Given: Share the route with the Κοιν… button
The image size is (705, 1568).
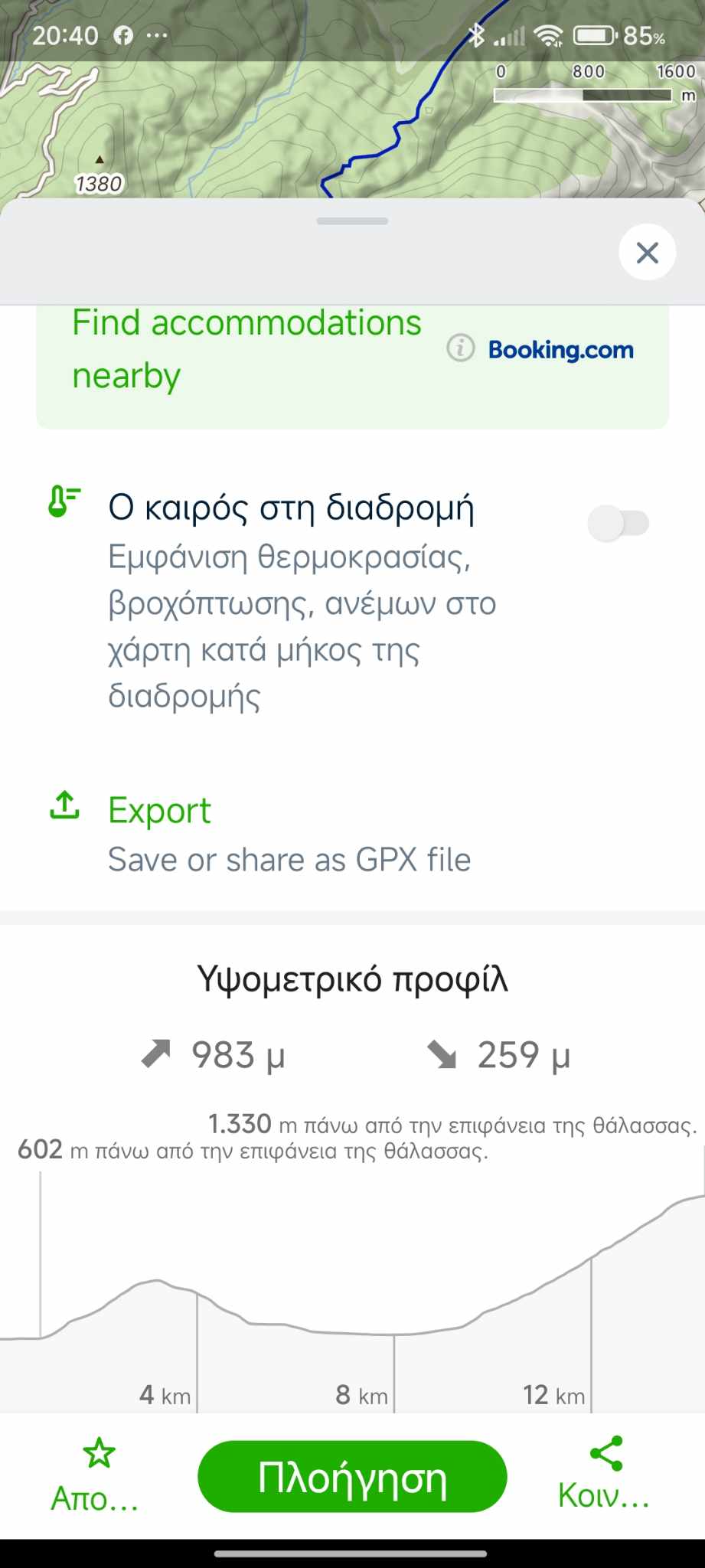Looking at the screenshot, I should [605, 1474].
